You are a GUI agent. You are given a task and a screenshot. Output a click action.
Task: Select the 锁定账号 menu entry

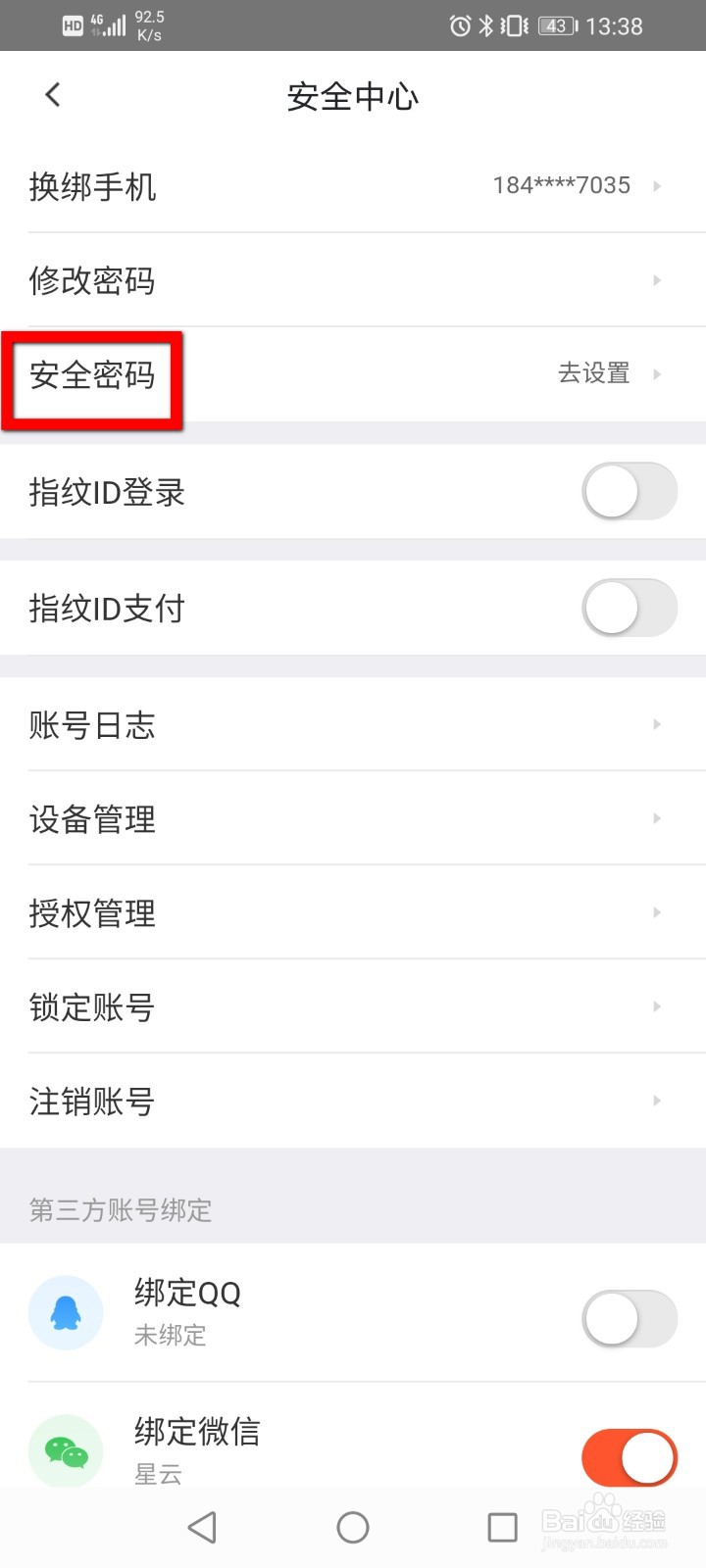[353, 1006]
